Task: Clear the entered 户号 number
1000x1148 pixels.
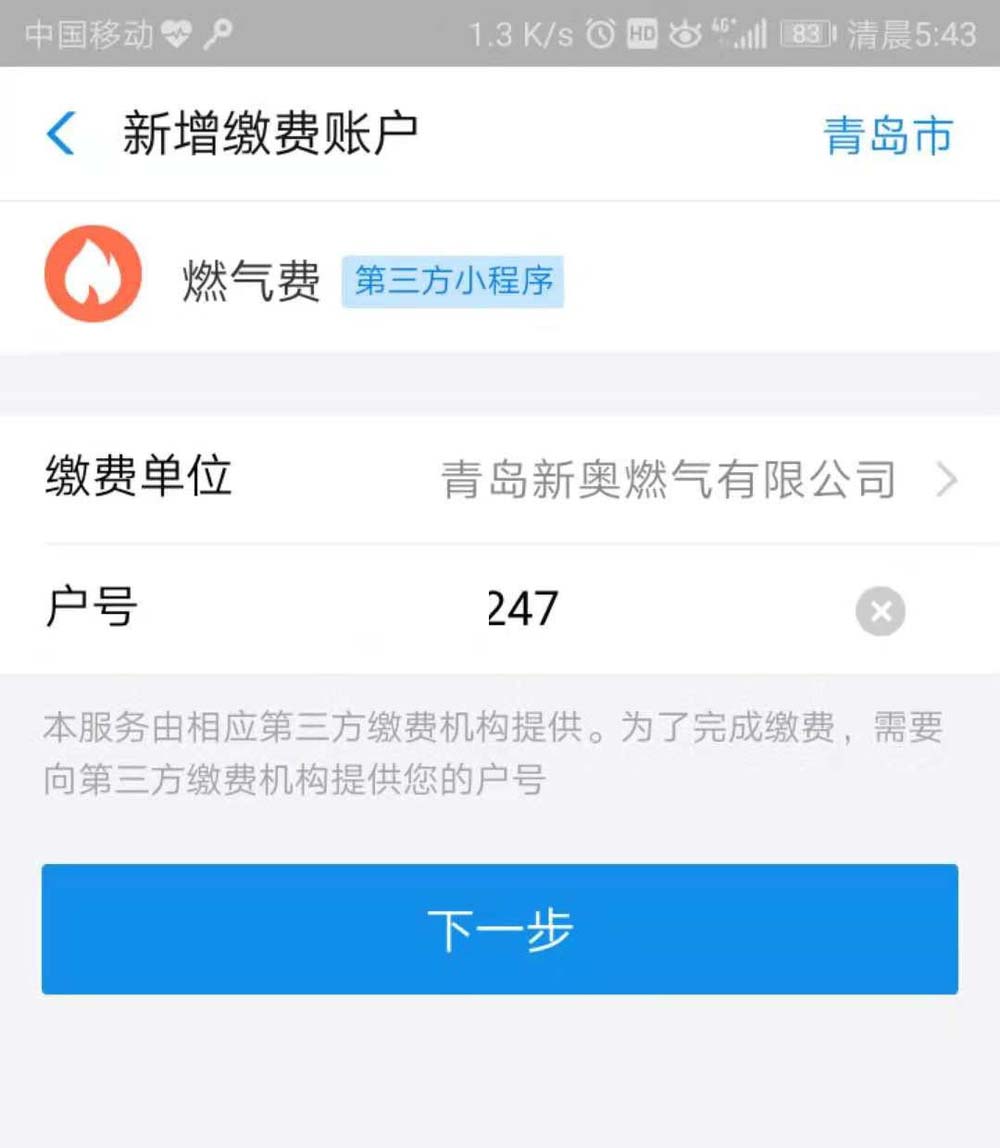Action: pos(880,611)
